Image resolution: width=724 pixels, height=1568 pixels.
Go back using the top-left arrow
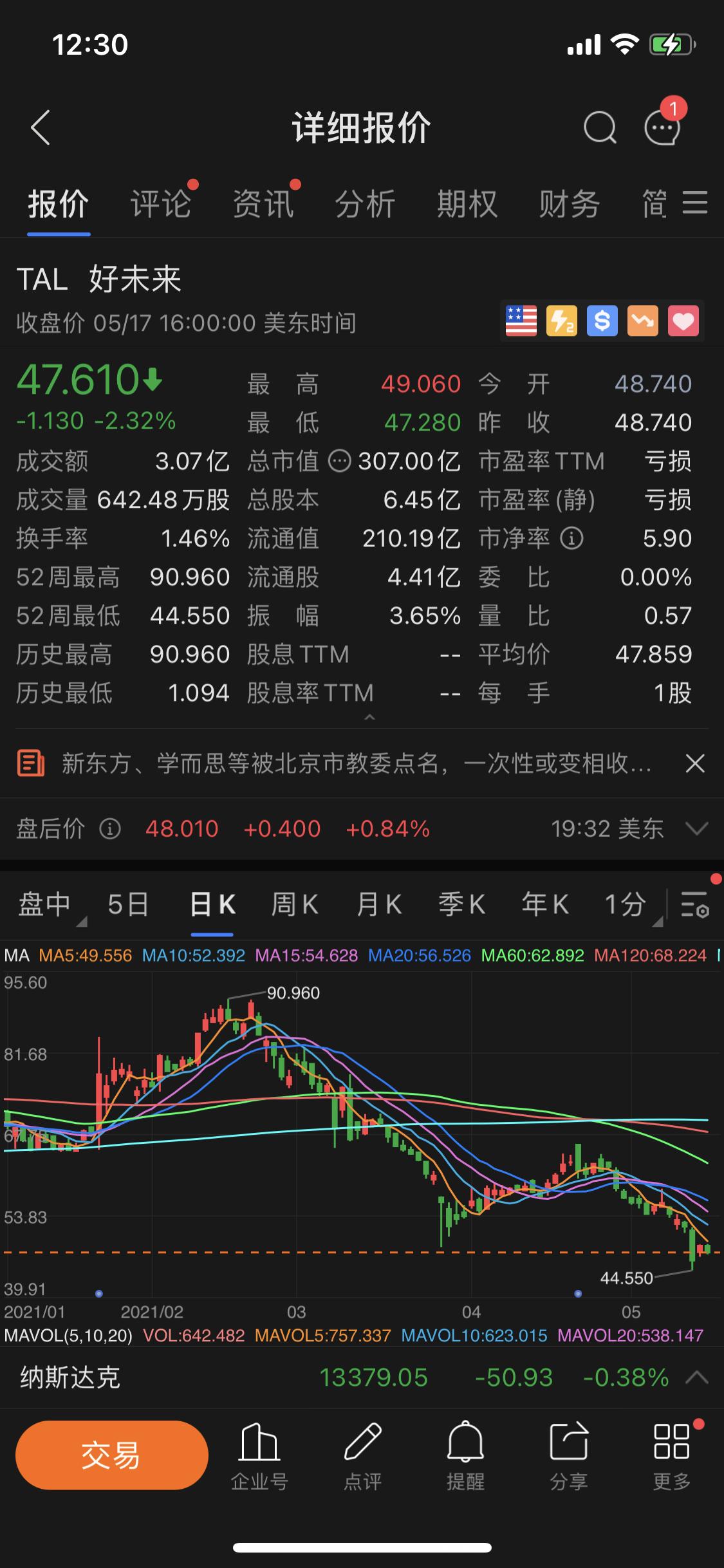(40, 127)
